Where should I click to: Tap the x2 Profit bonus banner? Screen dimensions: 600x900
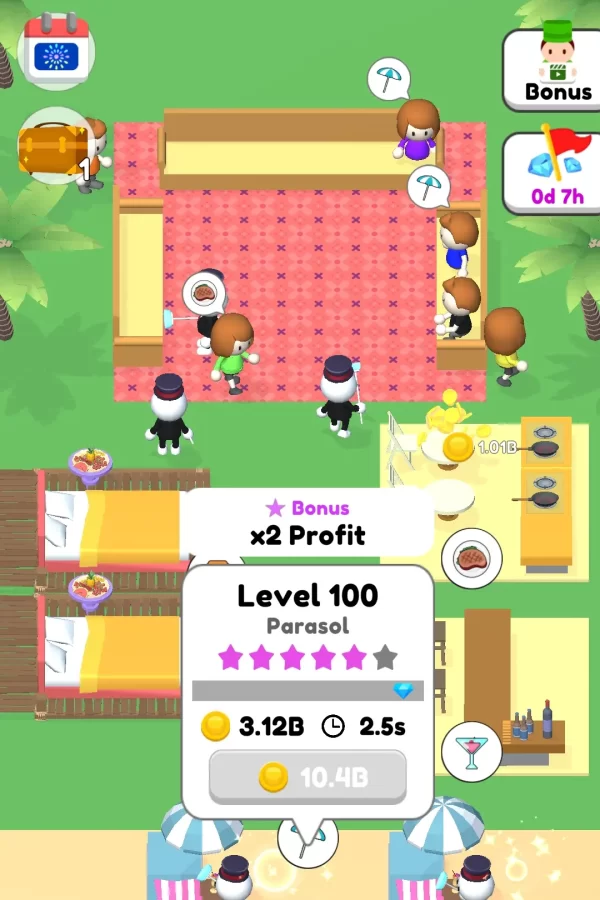click(x=307, y=522)
